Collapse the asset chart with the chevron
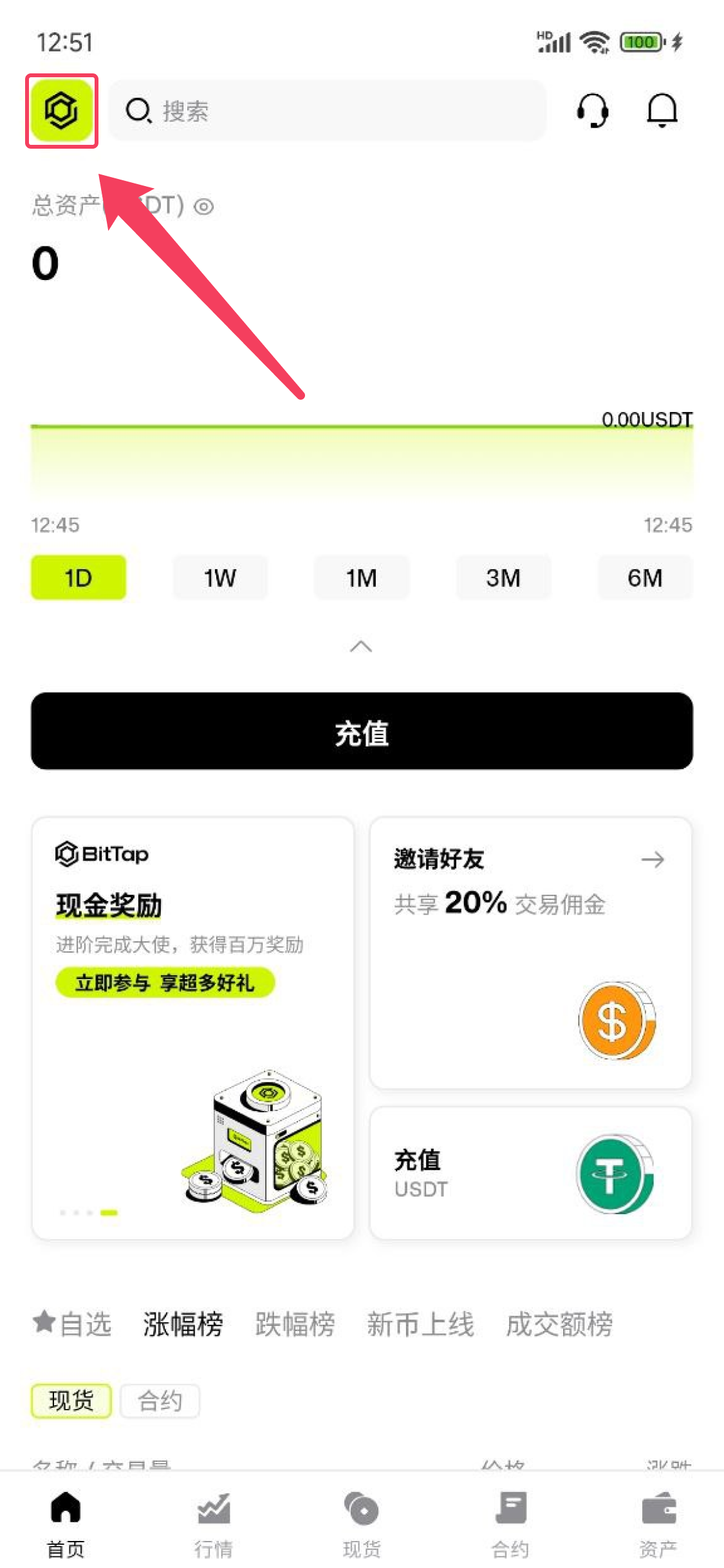This screenshot has height=1568, width=724. pos(361,646)
